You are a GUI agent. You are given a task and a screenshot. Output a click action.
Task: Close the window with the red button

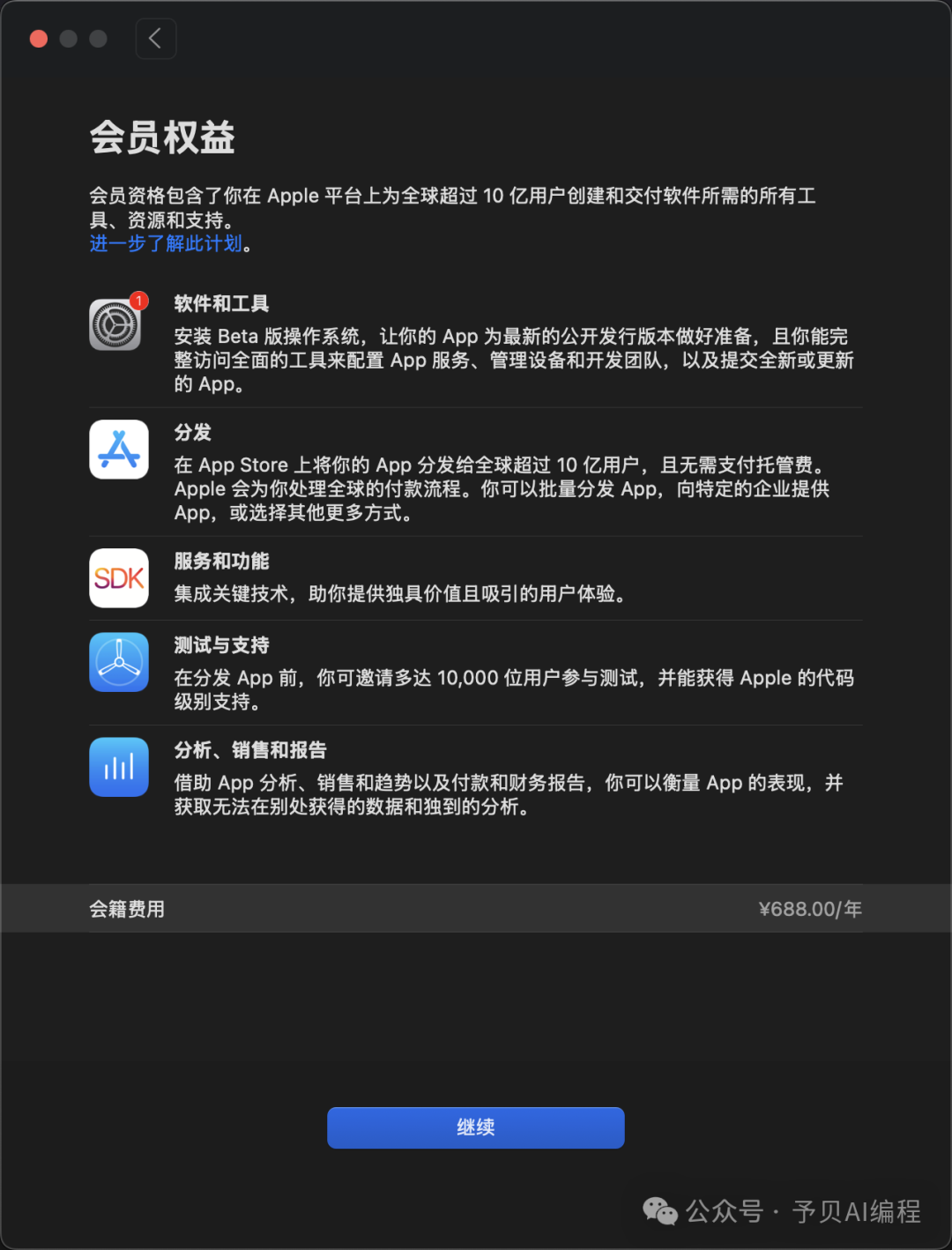pyautogui.click(x=39, y=39)
